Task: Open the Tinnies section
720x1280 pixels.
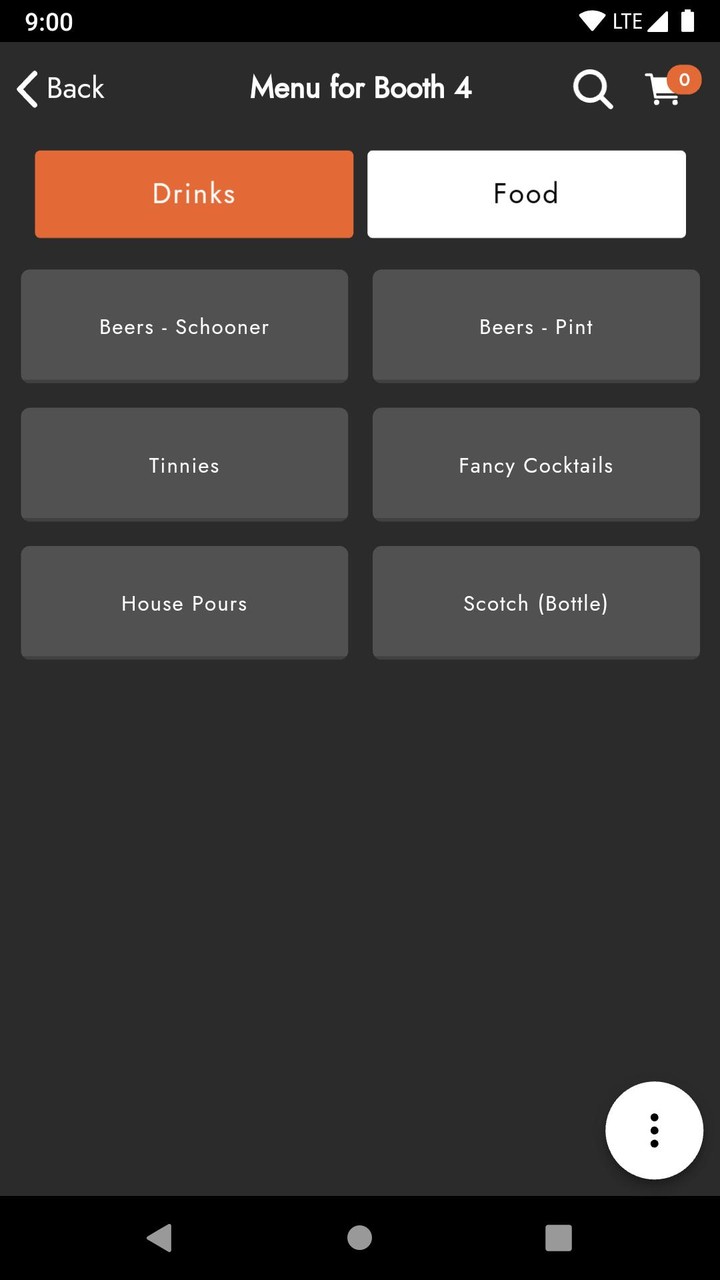Action: coord(184,464)
